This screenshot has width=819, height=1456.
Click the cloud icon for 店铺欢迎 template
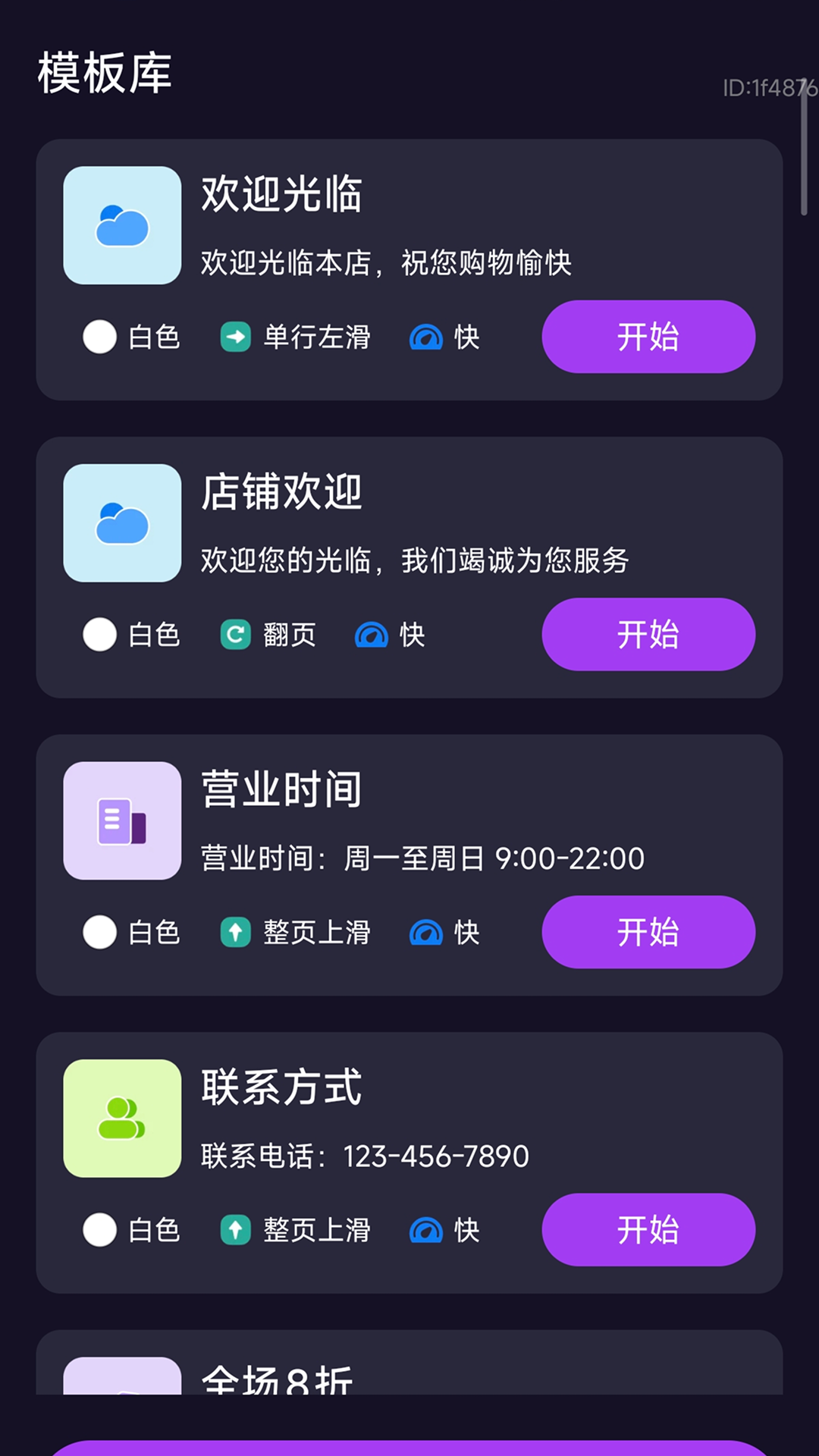click(121, 522)
